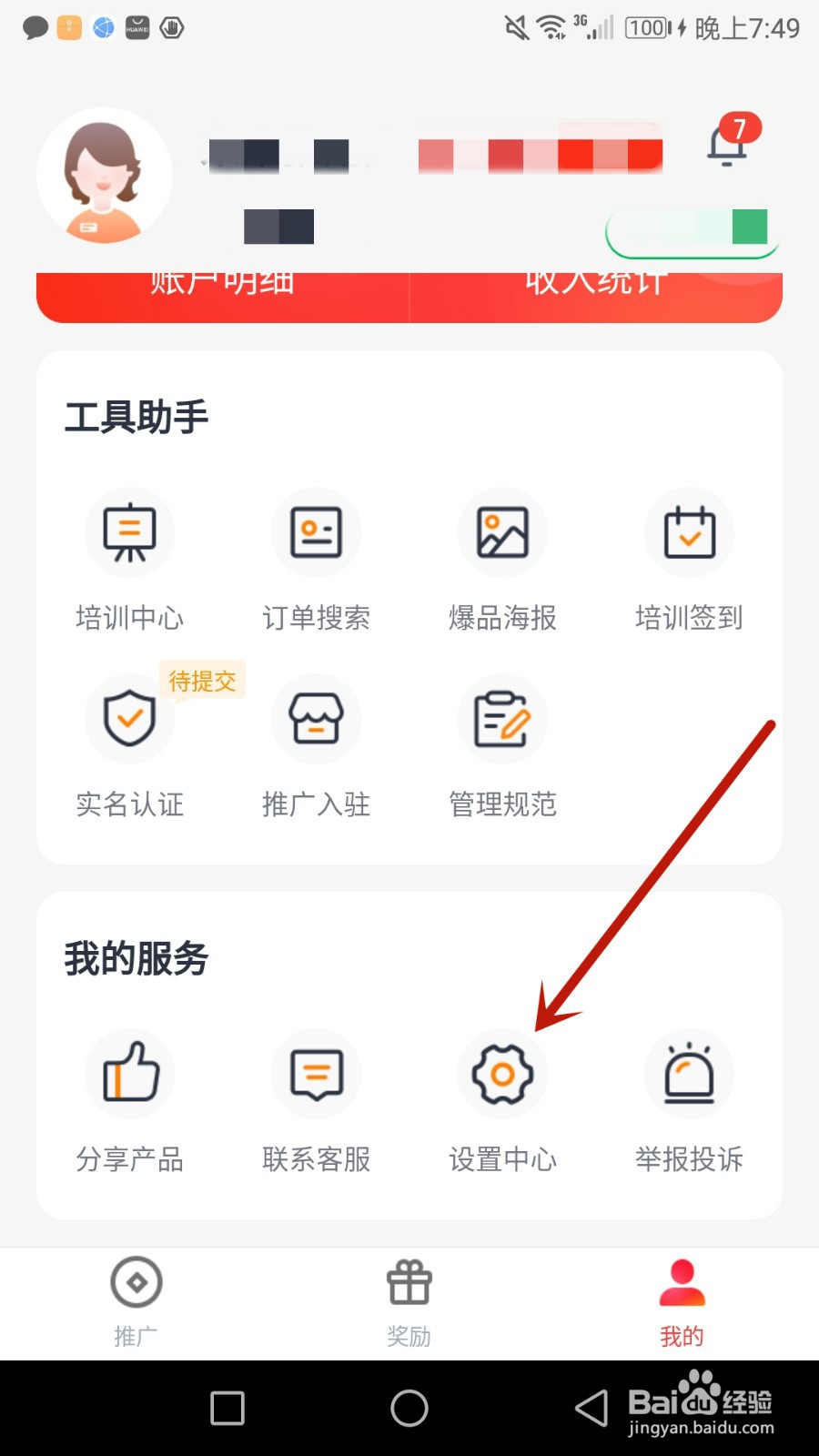The height and width of the screenshot is (1456, 819).
Task: Open 实名认证 identity verification shield icon
Action: [x=129, y=718]
